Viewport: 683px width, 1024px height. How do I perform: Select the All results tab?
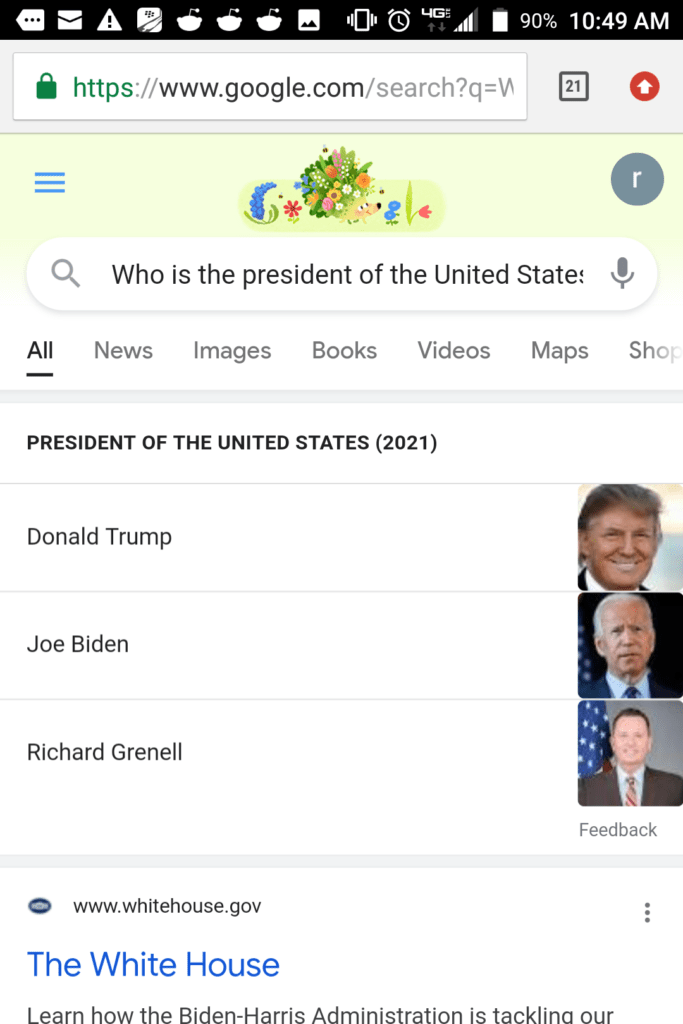pyautogui.click(x=40, y=351)
